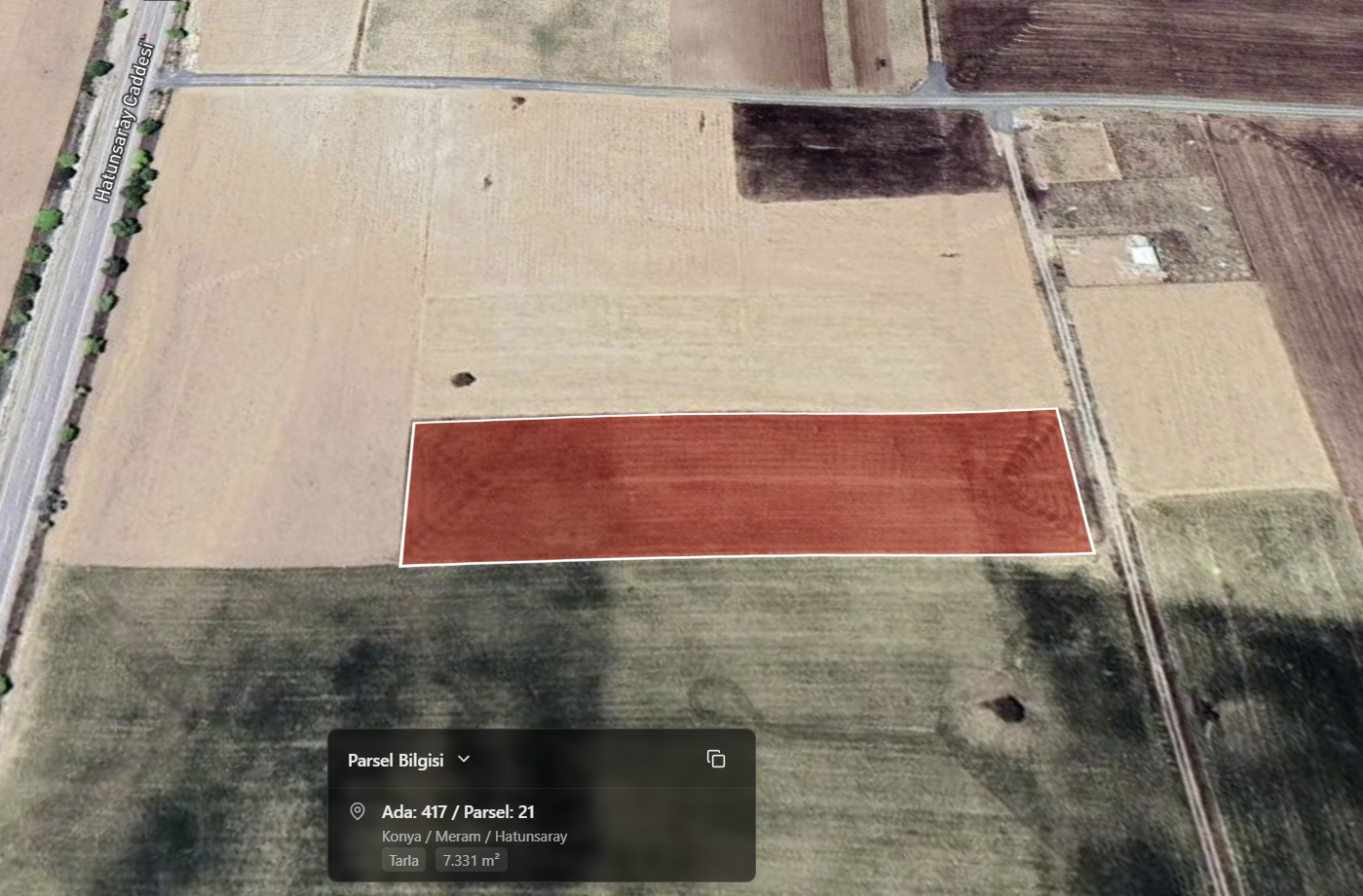
Task: Copy the parcel information
Action: point(716,759)
